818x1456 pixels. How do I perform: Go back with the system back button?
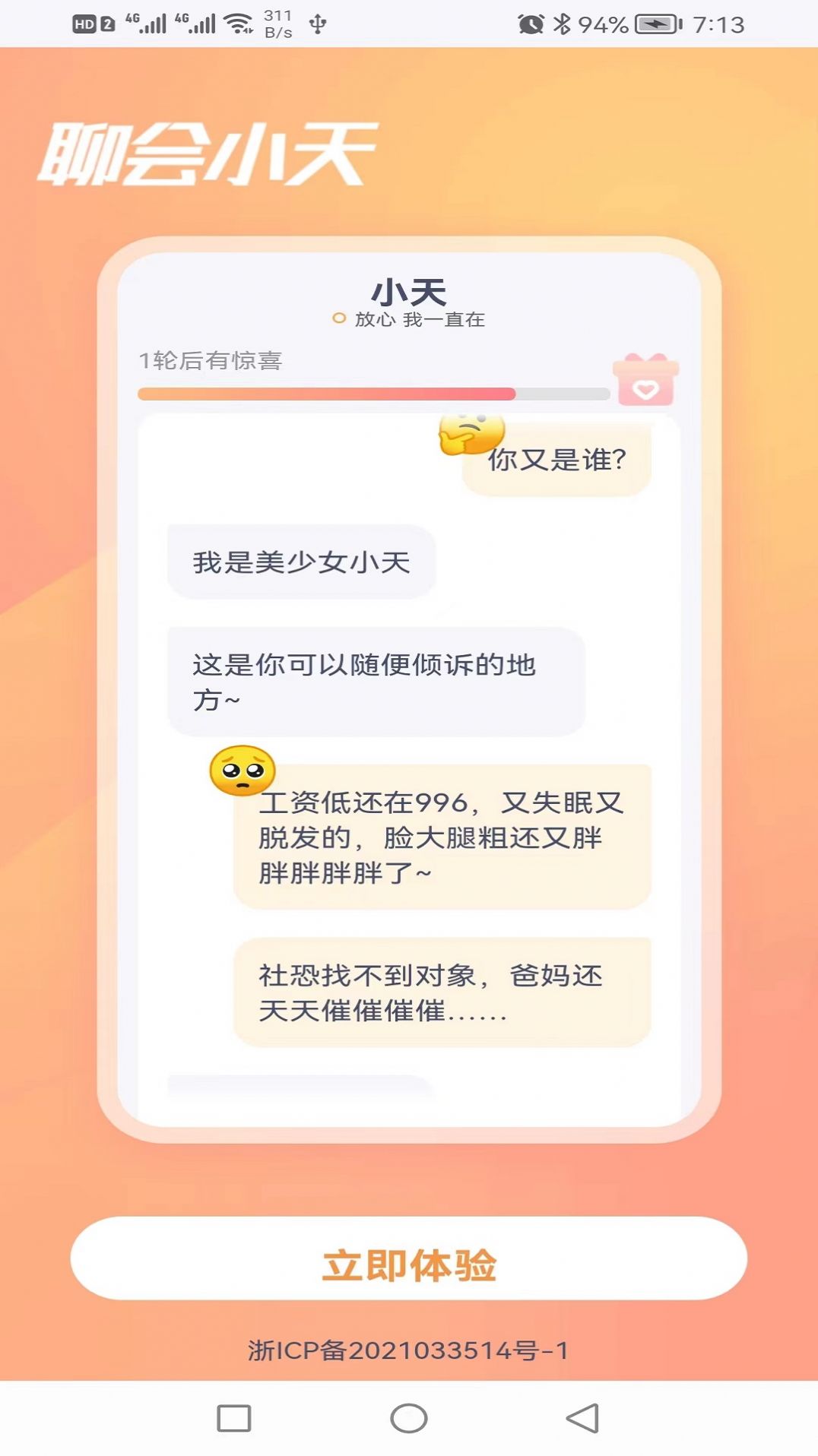583,1418
